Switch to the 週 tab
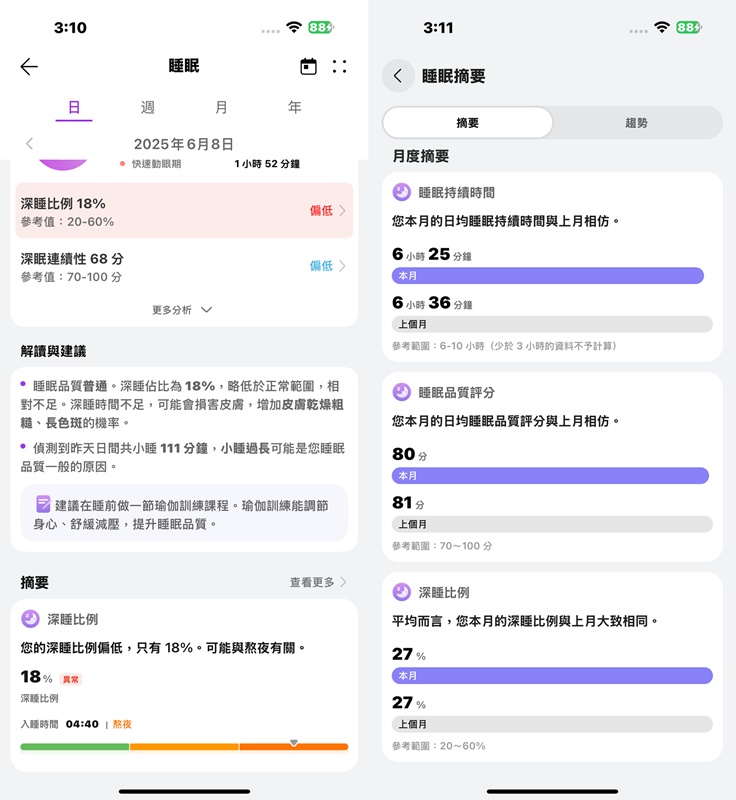This screenshot has width=736, height=800. point(148,107)
